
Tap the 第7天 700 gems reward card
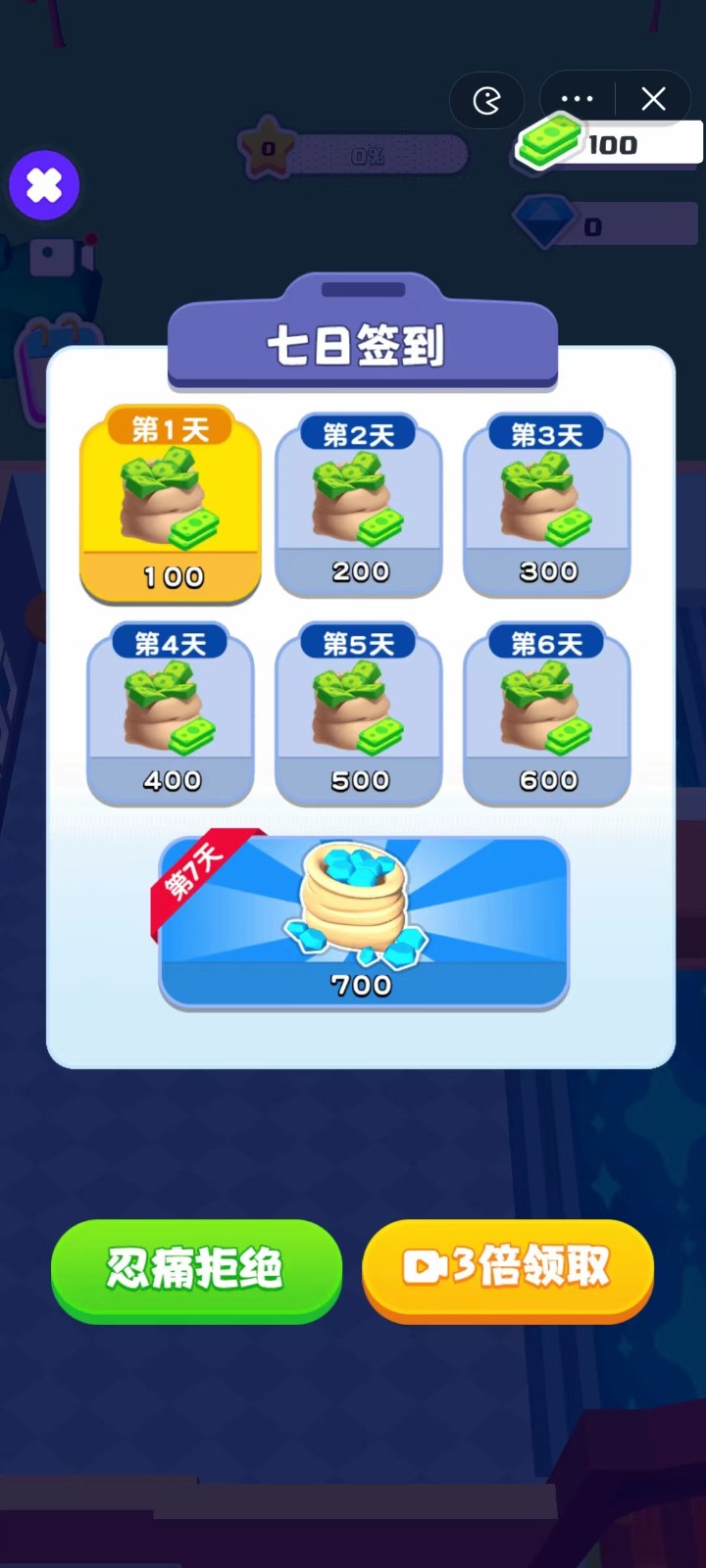click(364, 922)
